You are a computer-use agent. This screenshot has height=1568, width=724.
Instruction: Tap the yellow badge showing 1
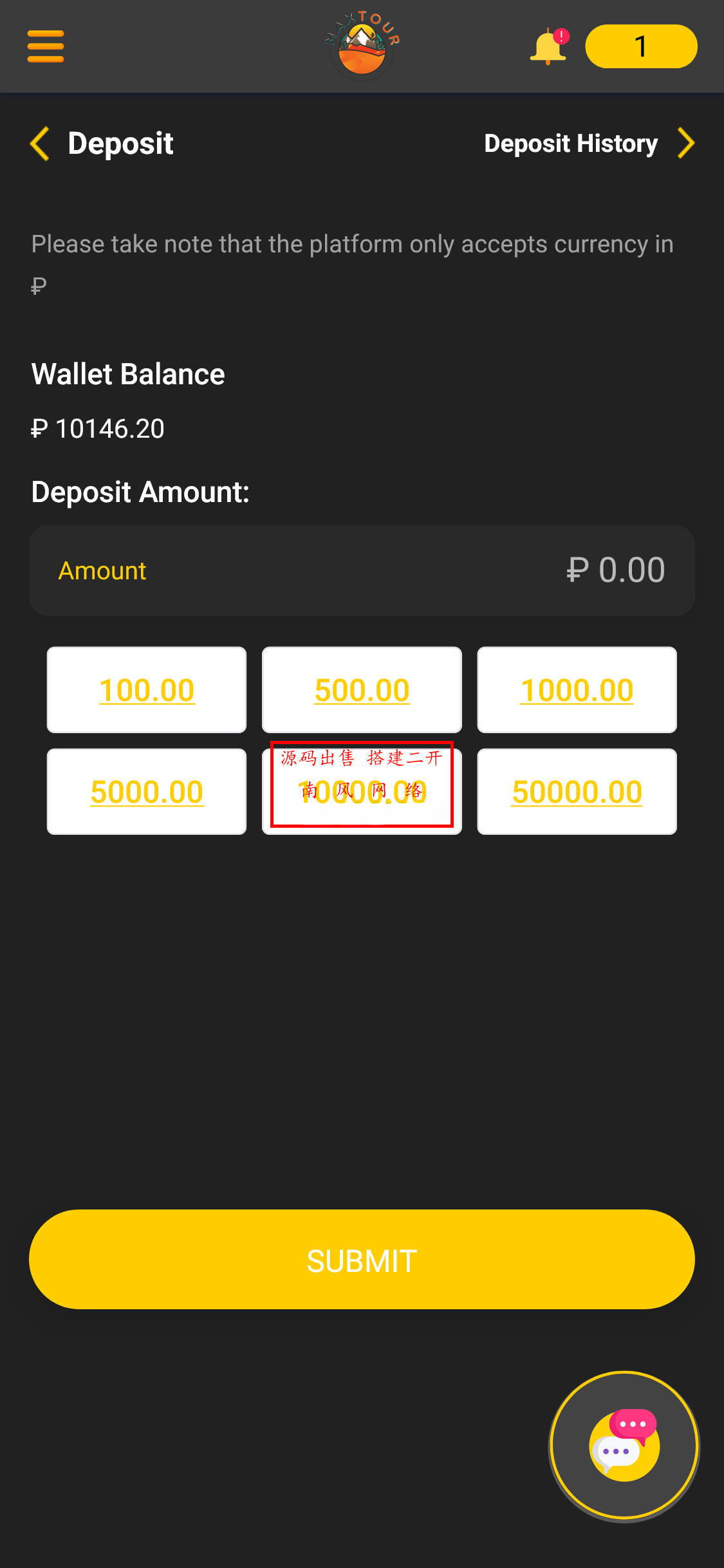click(641, 46)
